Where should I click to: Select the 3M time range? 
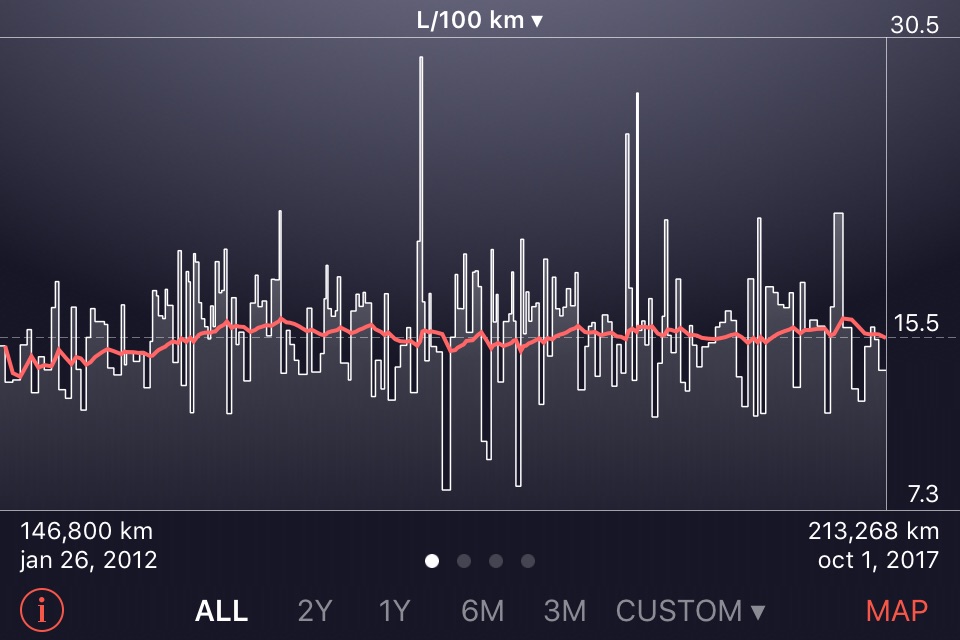point(564,611)
